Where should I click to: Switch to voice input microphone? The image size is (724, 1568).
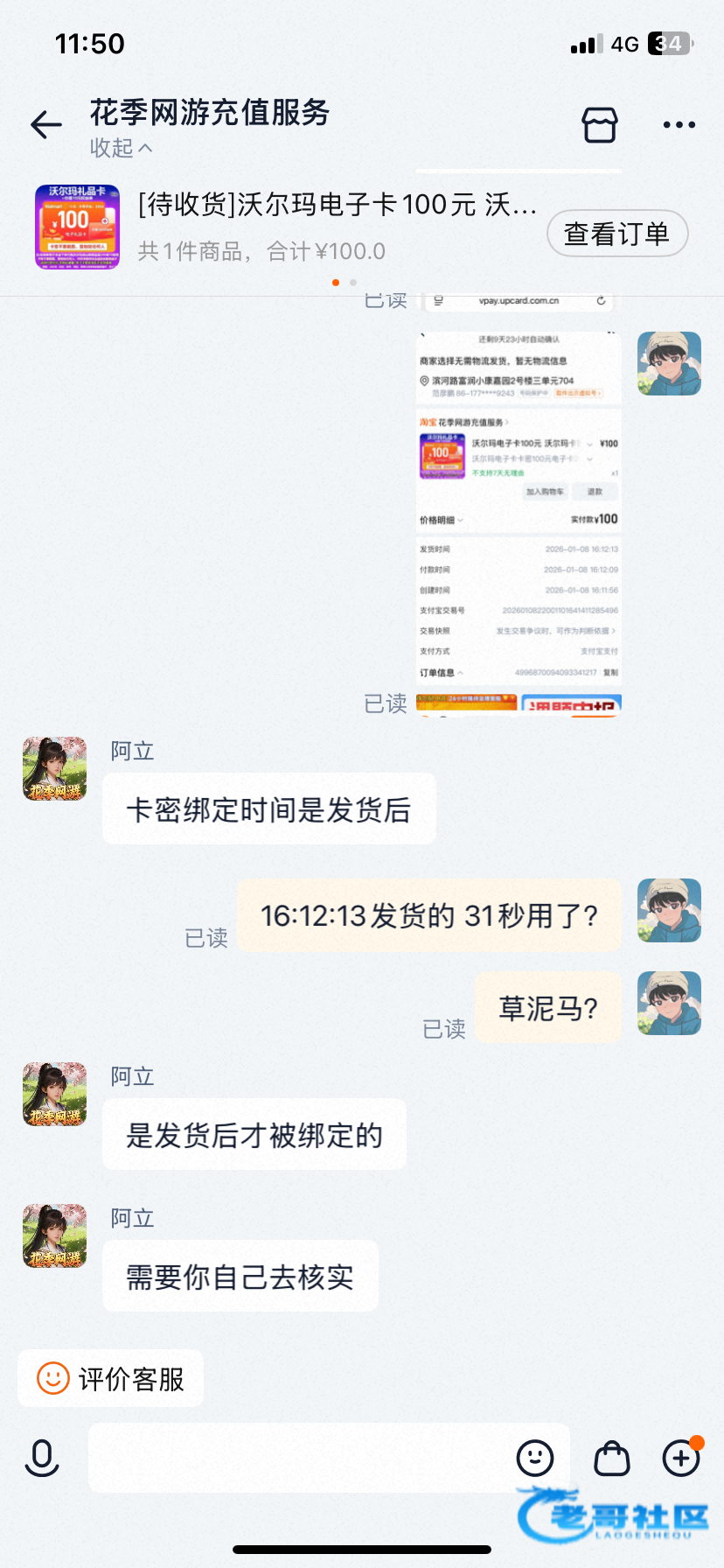click(41, 1458)
